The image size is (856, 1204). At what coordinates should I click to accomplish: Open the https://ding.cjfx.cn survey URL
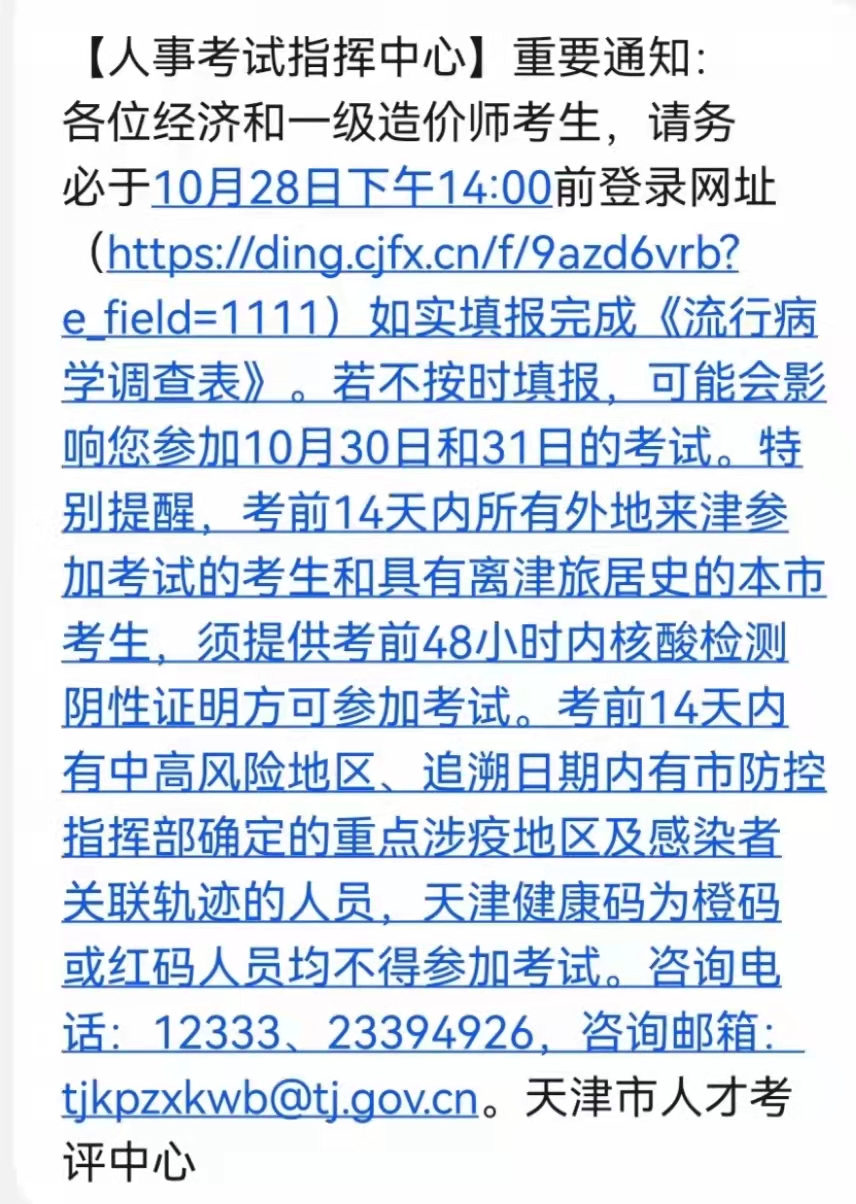point(422,255)
